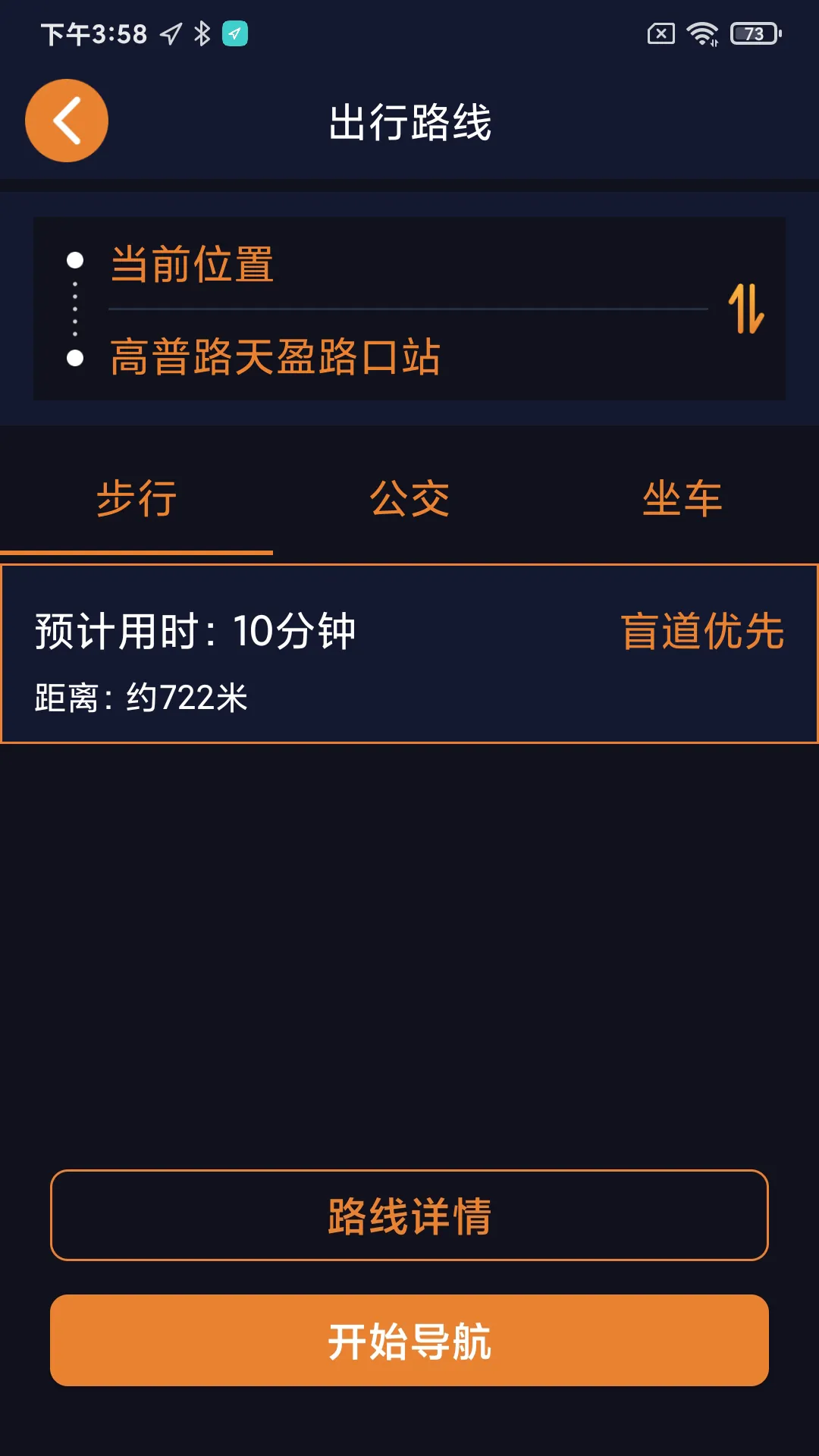
Task: Tap the Wi-Fi icon in the status bar
Action: 701,32
